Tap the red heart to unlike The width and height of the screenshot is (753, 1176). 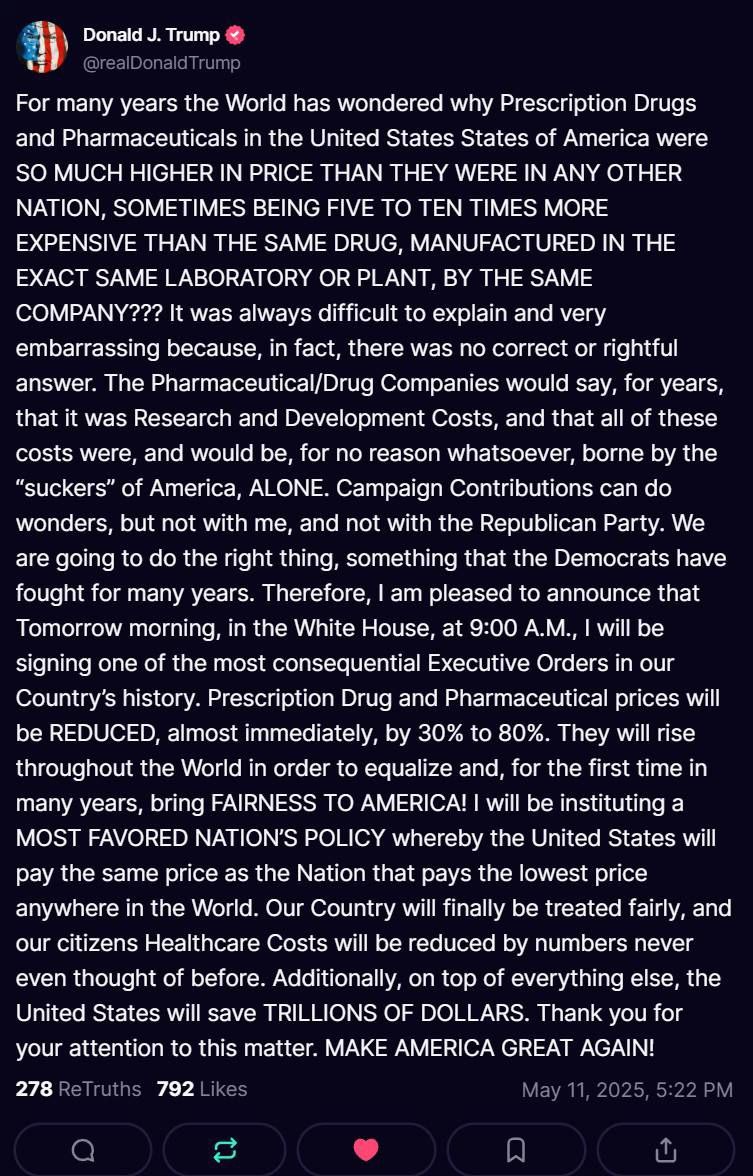coord(366,1150)
